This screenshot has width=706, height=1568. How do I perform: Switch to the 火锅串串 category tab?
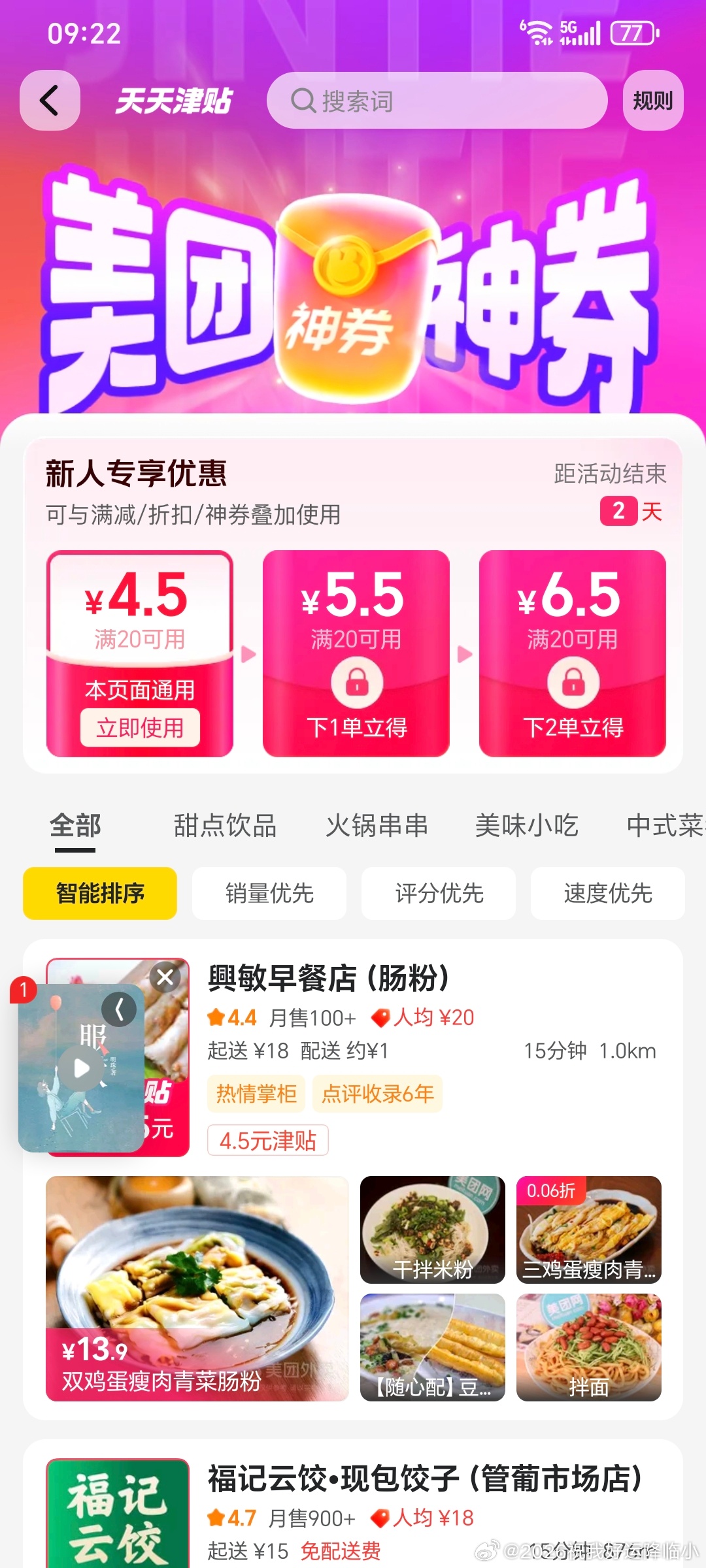point(377,826)
